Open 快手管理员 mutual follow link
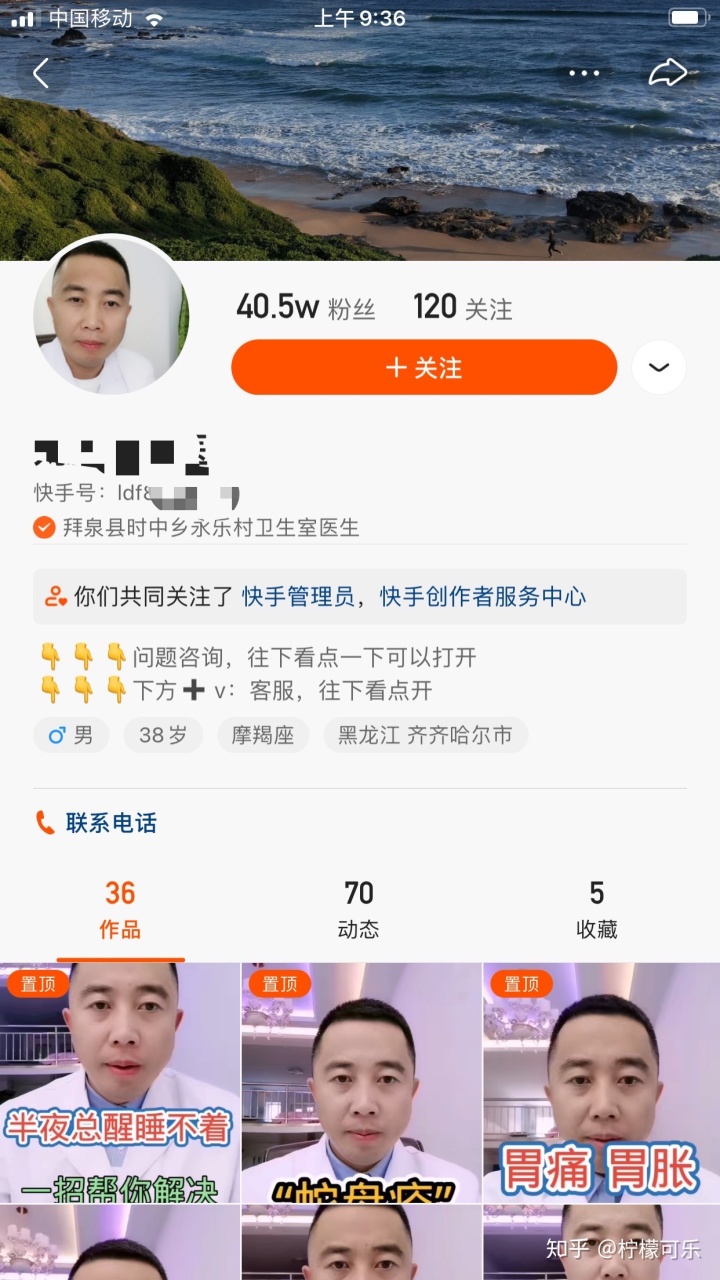720x1280 pixels. pyautogui.click(x=298, y=597)
